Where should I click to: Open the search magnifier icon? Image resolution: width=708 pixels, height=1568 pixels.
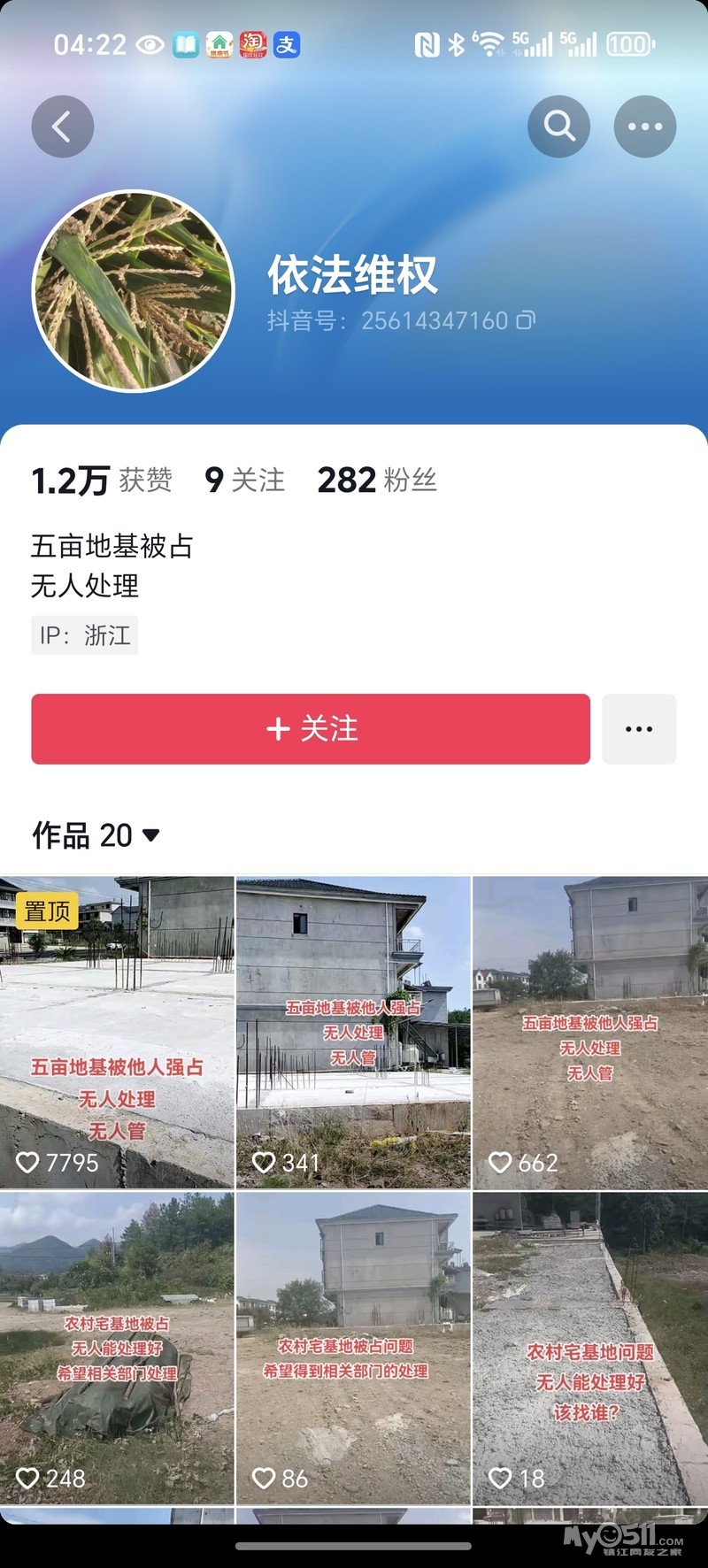click(558, 127)
